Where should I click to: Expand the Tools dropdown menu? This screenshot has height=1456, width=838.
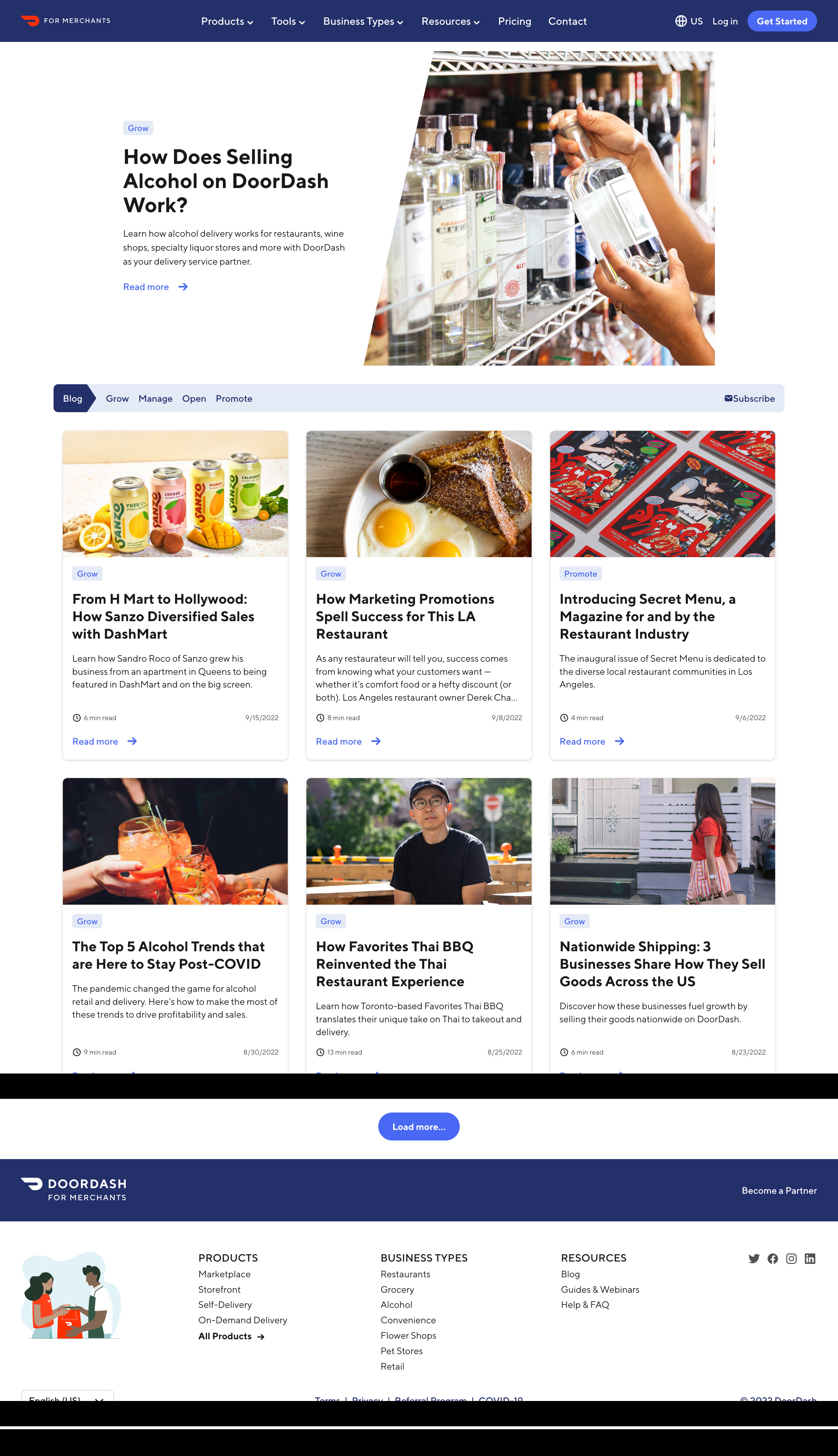pyautogui.click(x=288, y=21)
